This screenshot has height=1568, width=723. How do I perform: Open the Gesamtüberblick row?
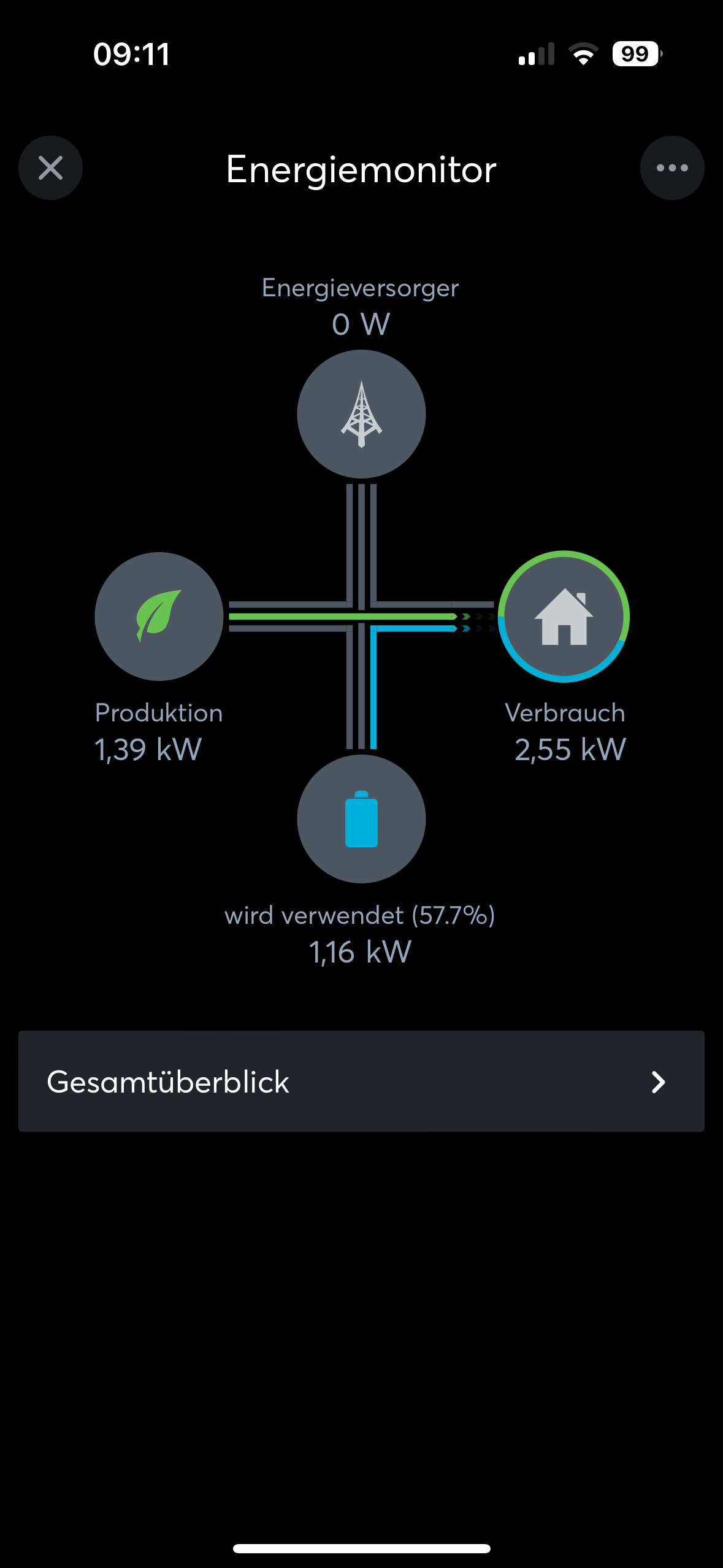tap(361, 1082)
